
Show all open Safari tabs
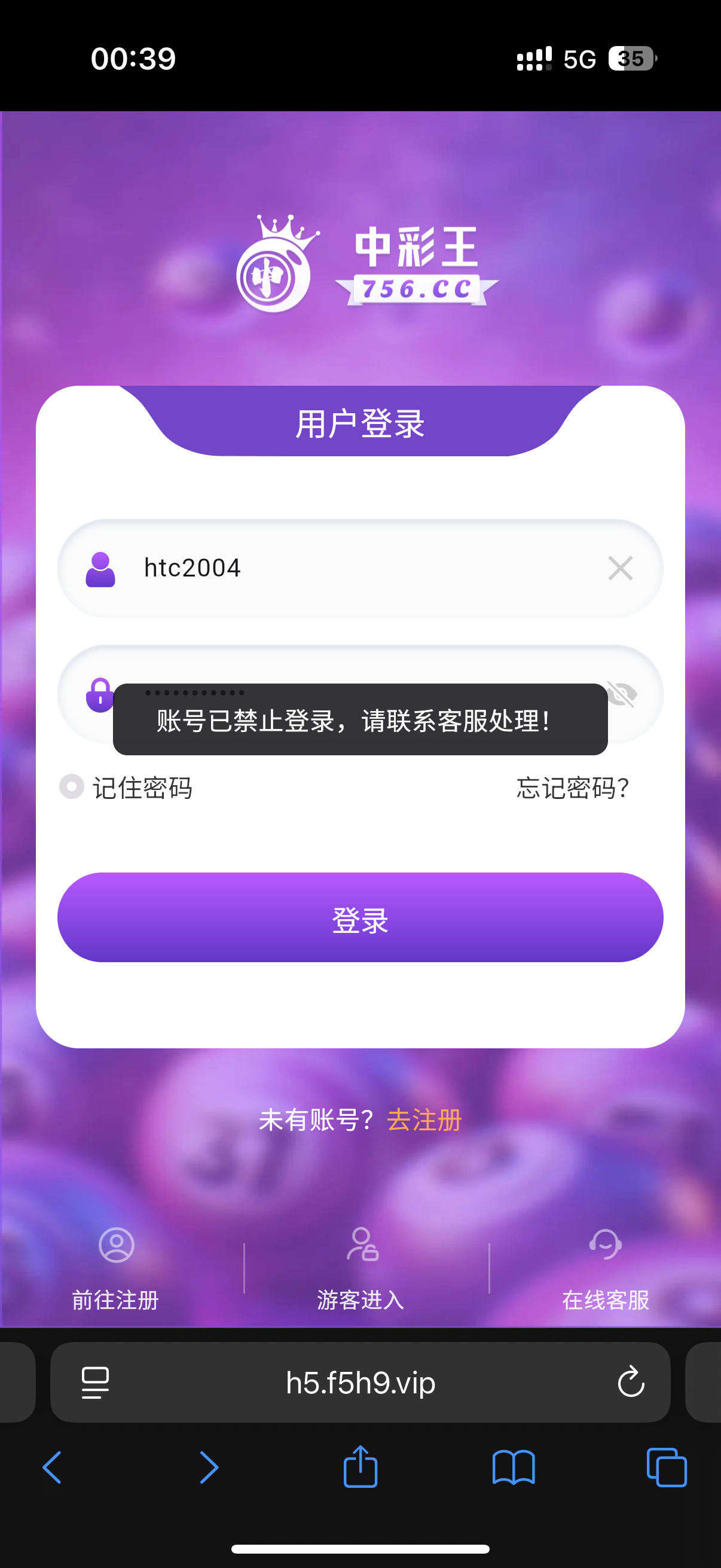667,1467
